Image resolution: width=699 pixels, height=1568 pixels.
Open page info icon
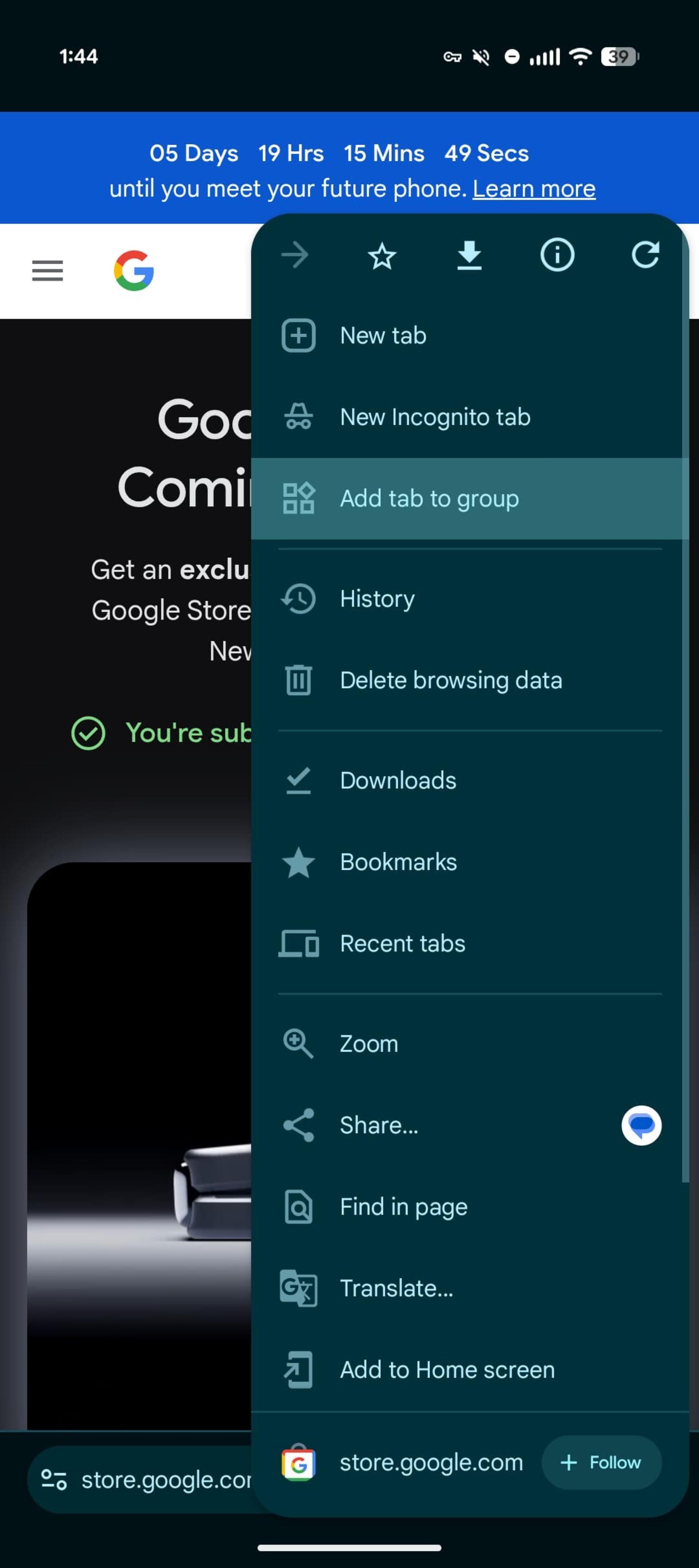(557, 255)
